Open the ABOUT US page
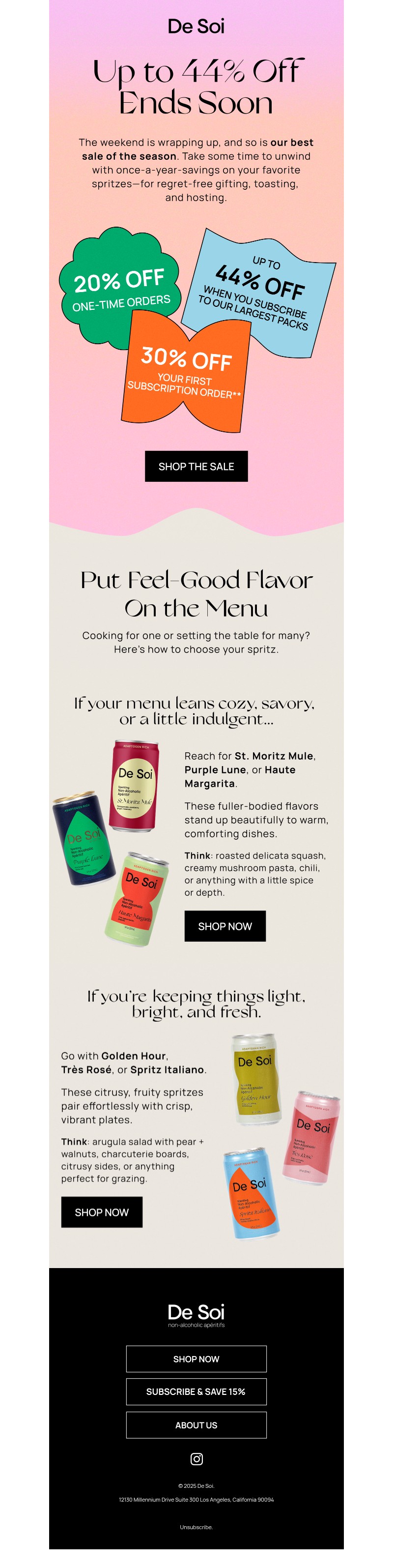The height and width of the screenshot is (1568, 393). pos(196,1425)
